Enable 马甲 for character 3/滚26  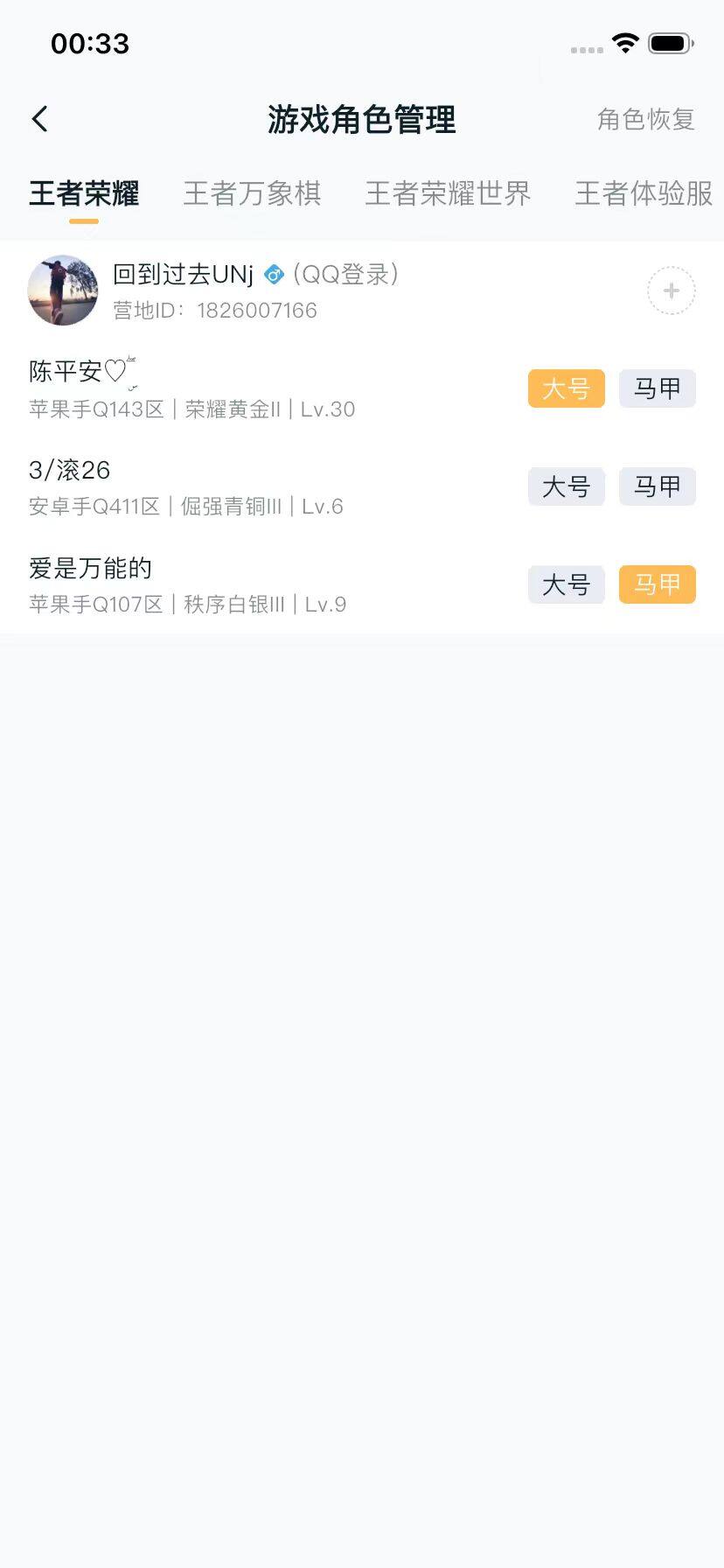click(x=657, y=486)
